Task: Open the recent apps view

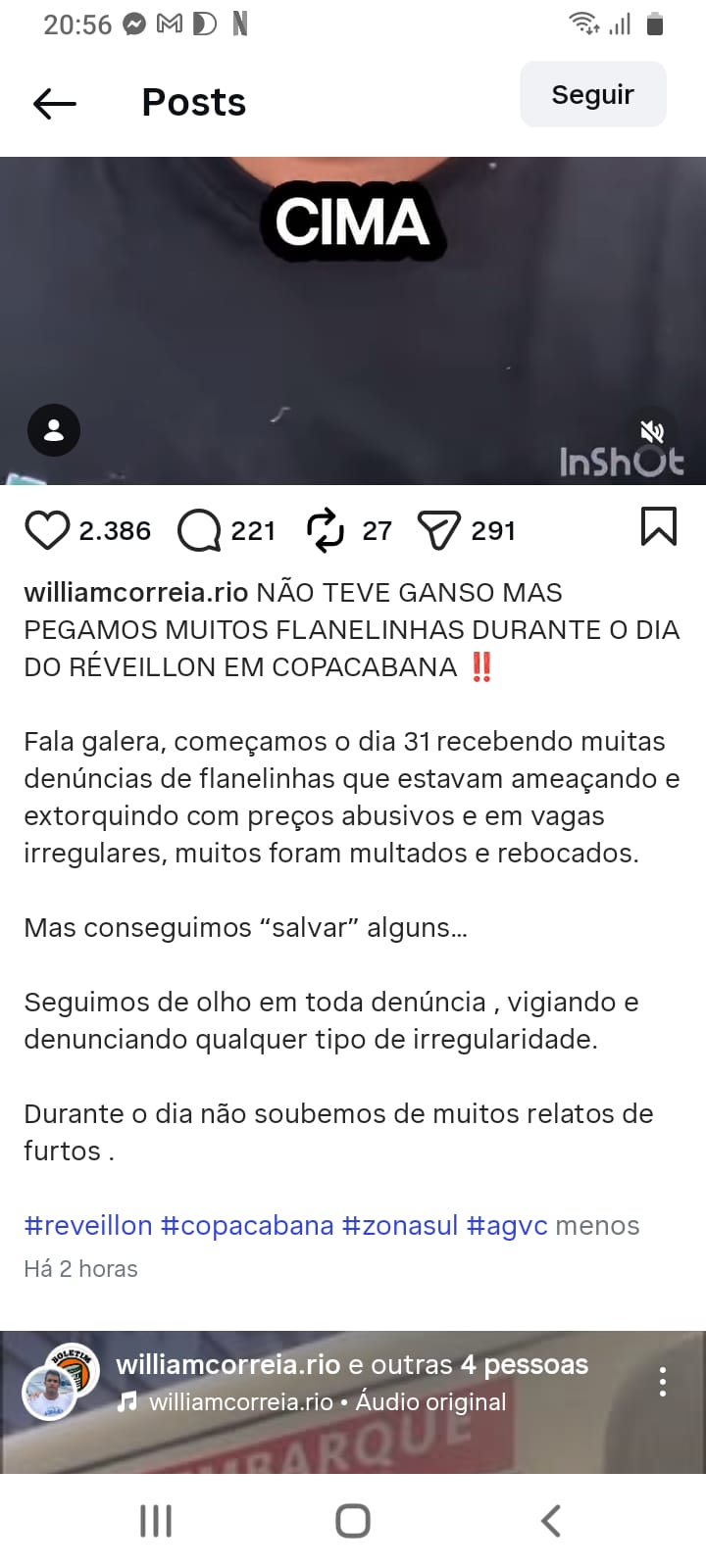Action: pyautogui.click(x=156, y=1521)
